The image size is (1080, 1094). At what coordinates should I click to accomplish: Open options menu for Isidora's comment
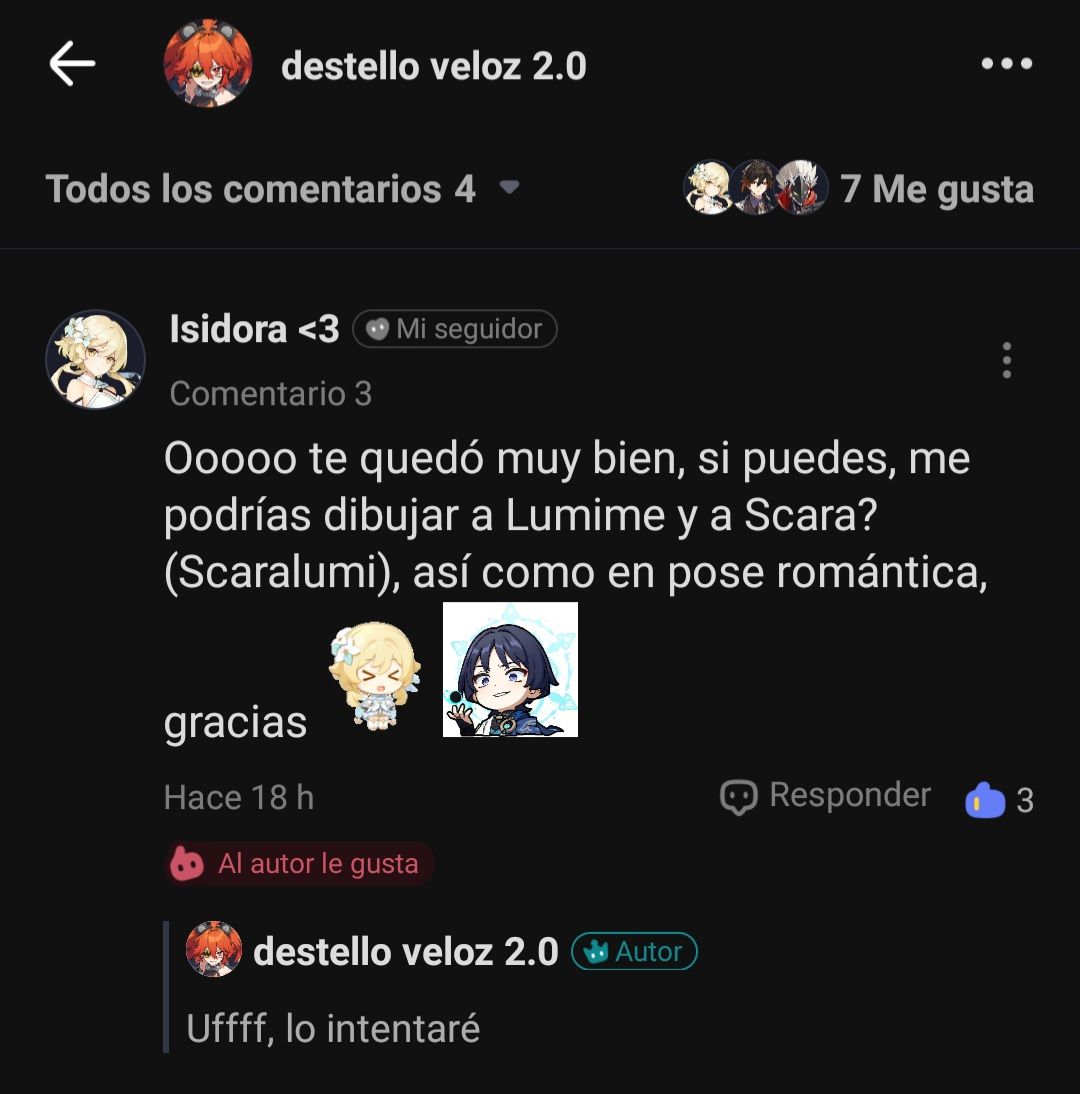1006,360
